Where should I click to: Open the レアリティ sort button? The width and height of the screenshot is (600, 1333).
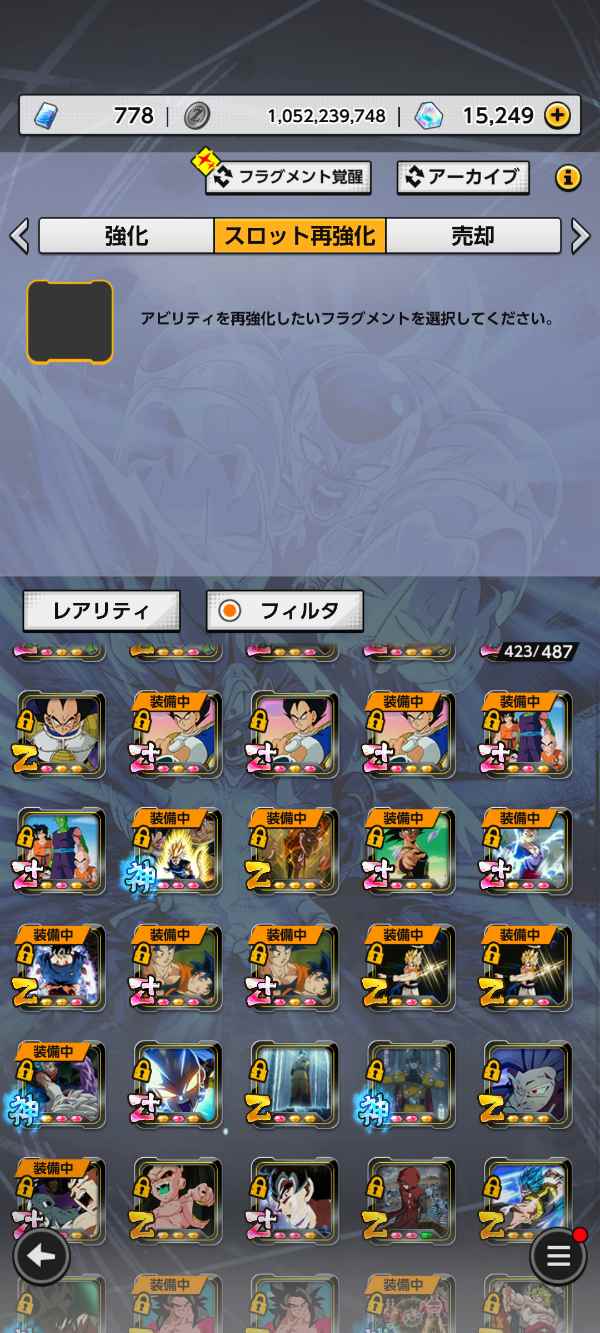point(101,610)
